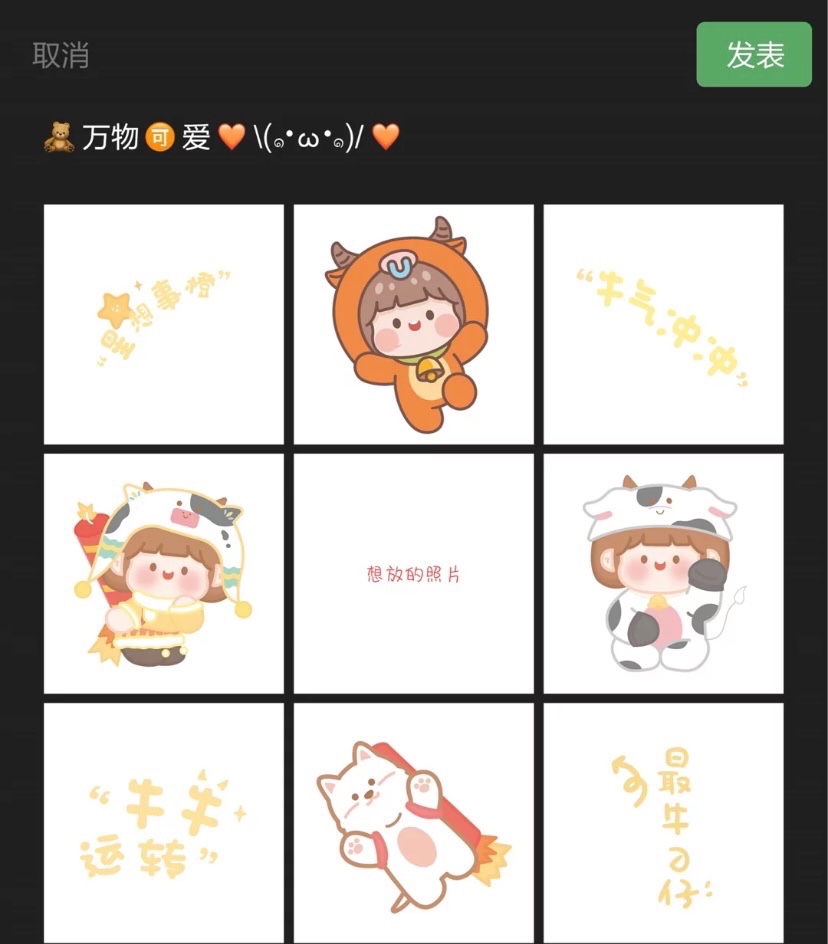This screenshot has height=944, width=828.
Task: Open the girl with firecracker image
Action: [164, 573]
